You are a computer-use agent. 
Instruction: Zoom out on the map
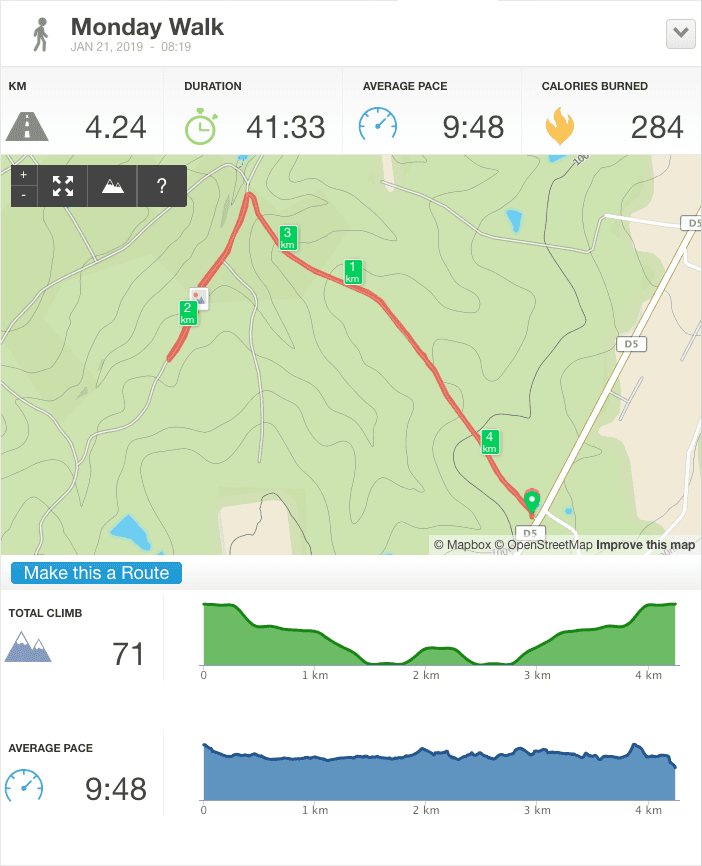pyautogui.click(x=24, y=195)
